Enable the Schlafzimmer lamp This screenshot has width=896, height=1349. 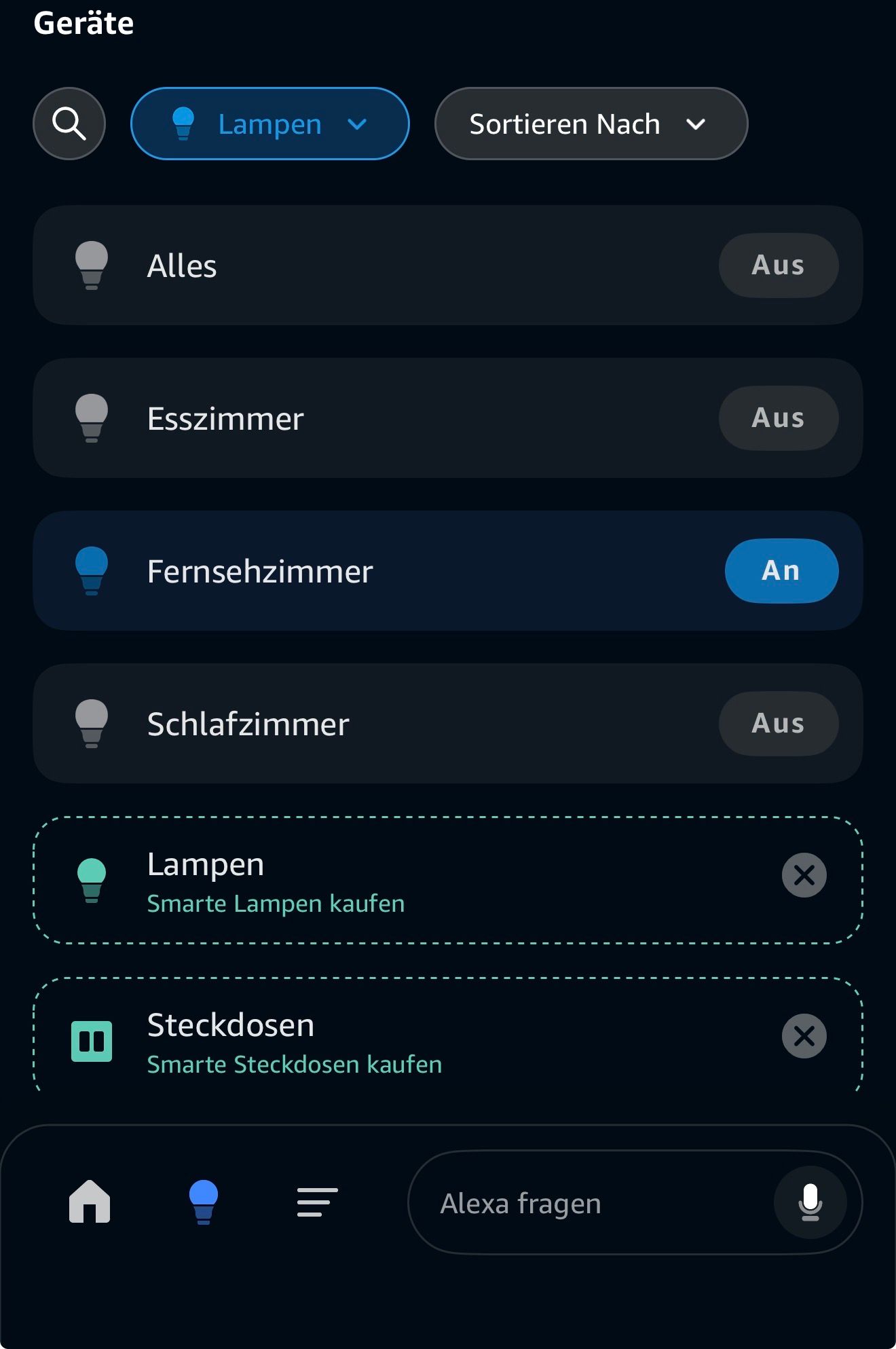click(778, 724)
